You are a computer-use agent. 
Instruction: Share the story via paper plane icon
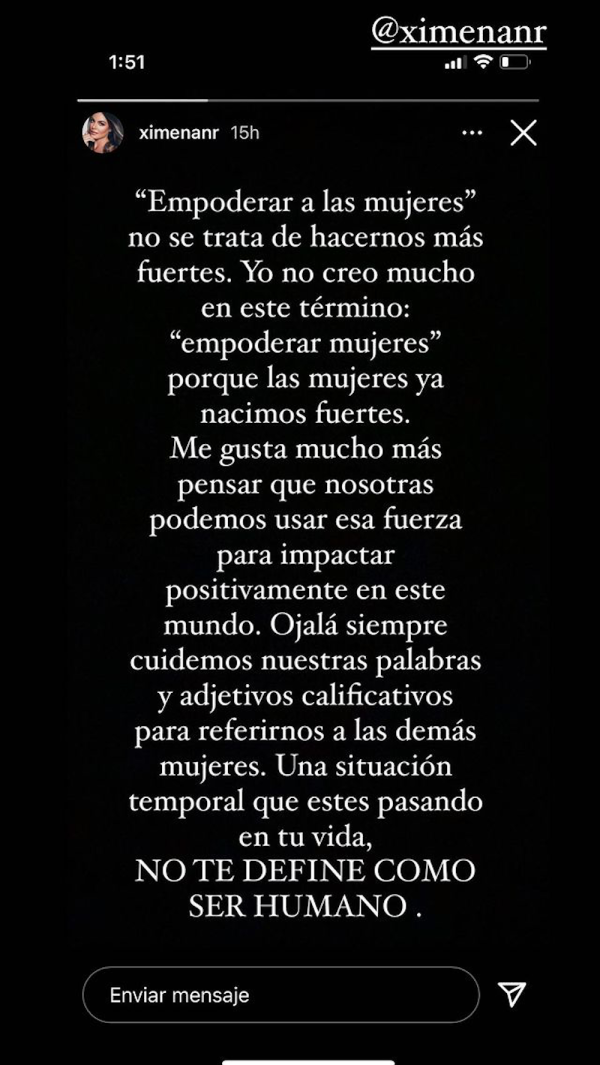tap(511, 994)
